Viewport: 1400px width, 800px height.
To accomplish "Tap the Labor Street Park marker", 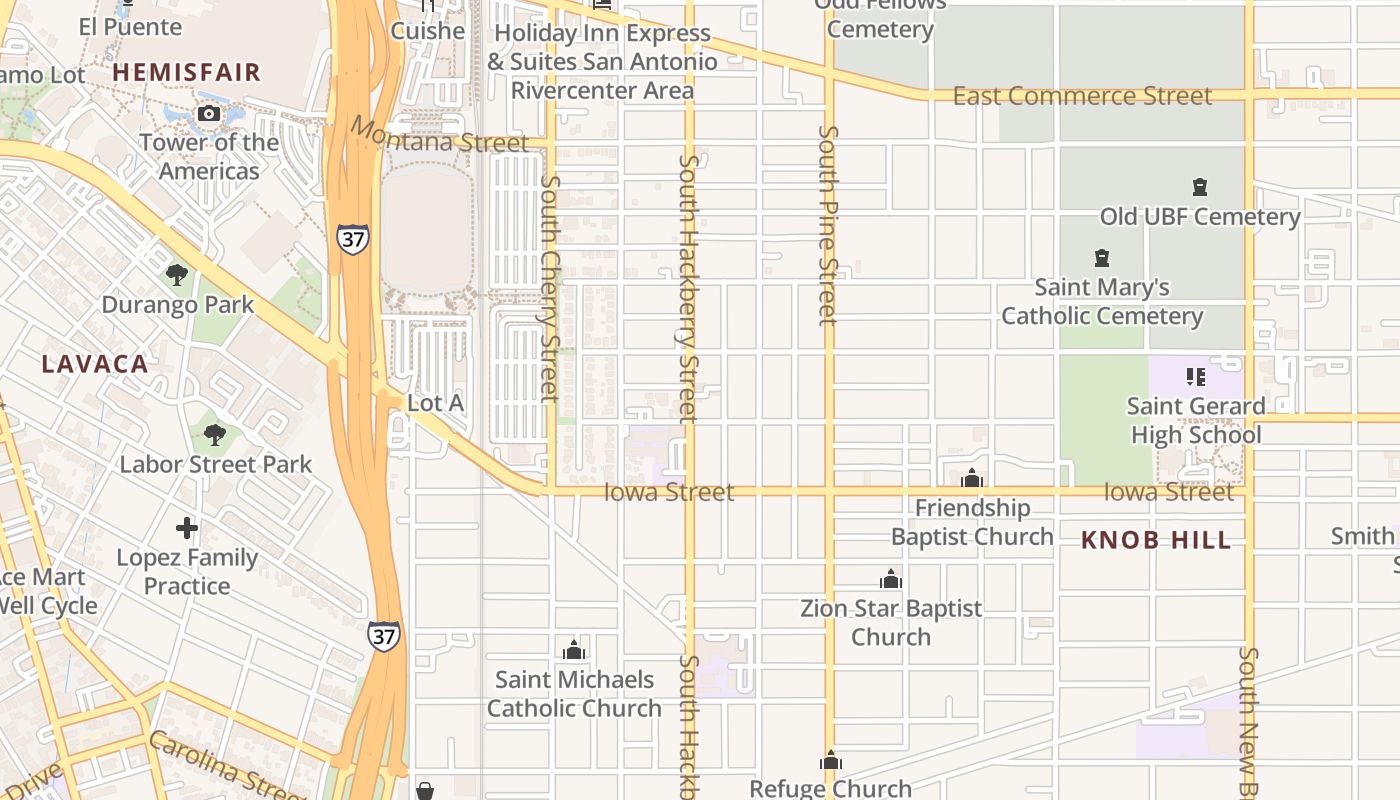I will coord(214,435).
